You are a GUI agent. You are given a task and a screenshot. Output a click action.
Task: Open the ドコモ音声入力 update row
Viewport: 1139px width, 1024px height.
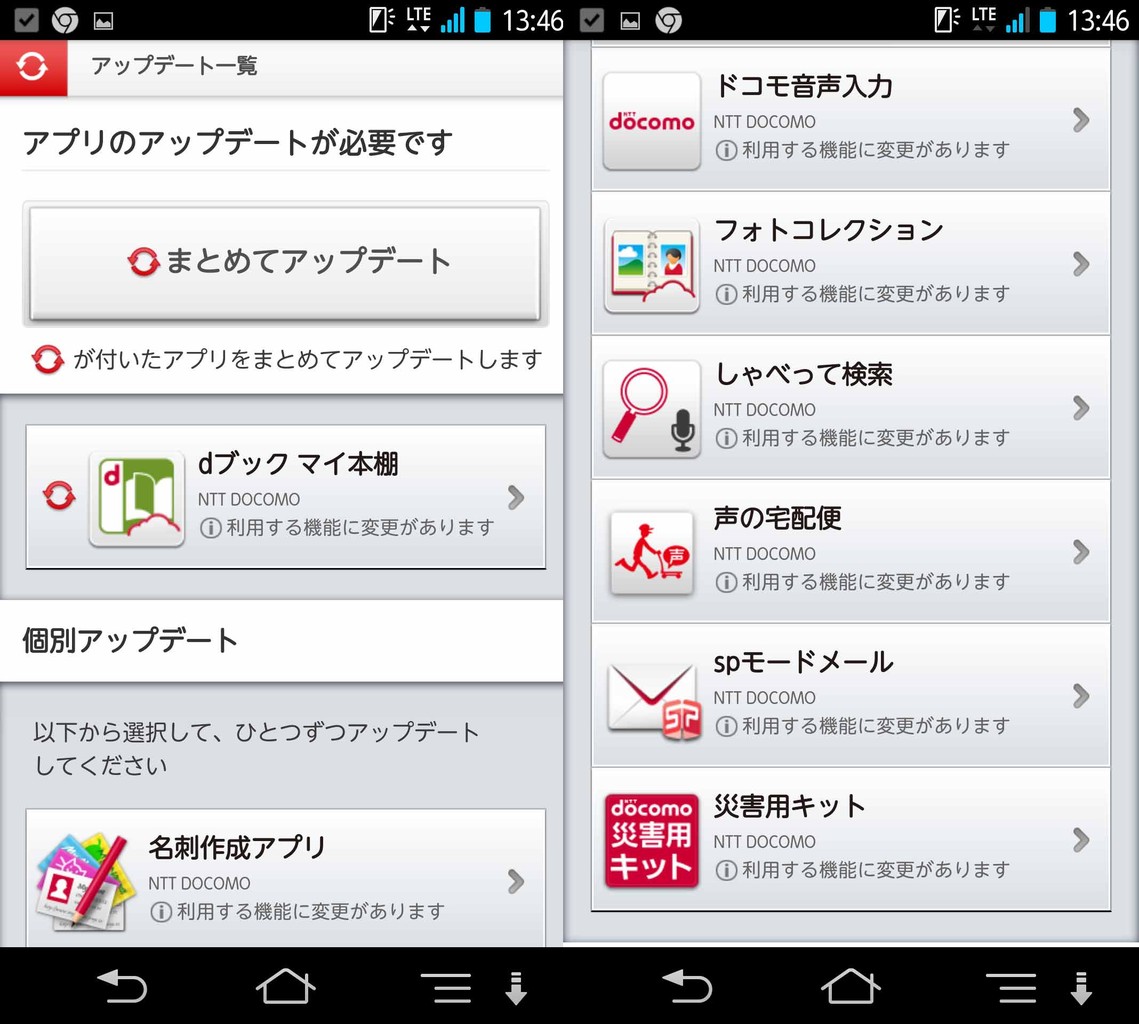pyautogui.click(x=851, y=119)
